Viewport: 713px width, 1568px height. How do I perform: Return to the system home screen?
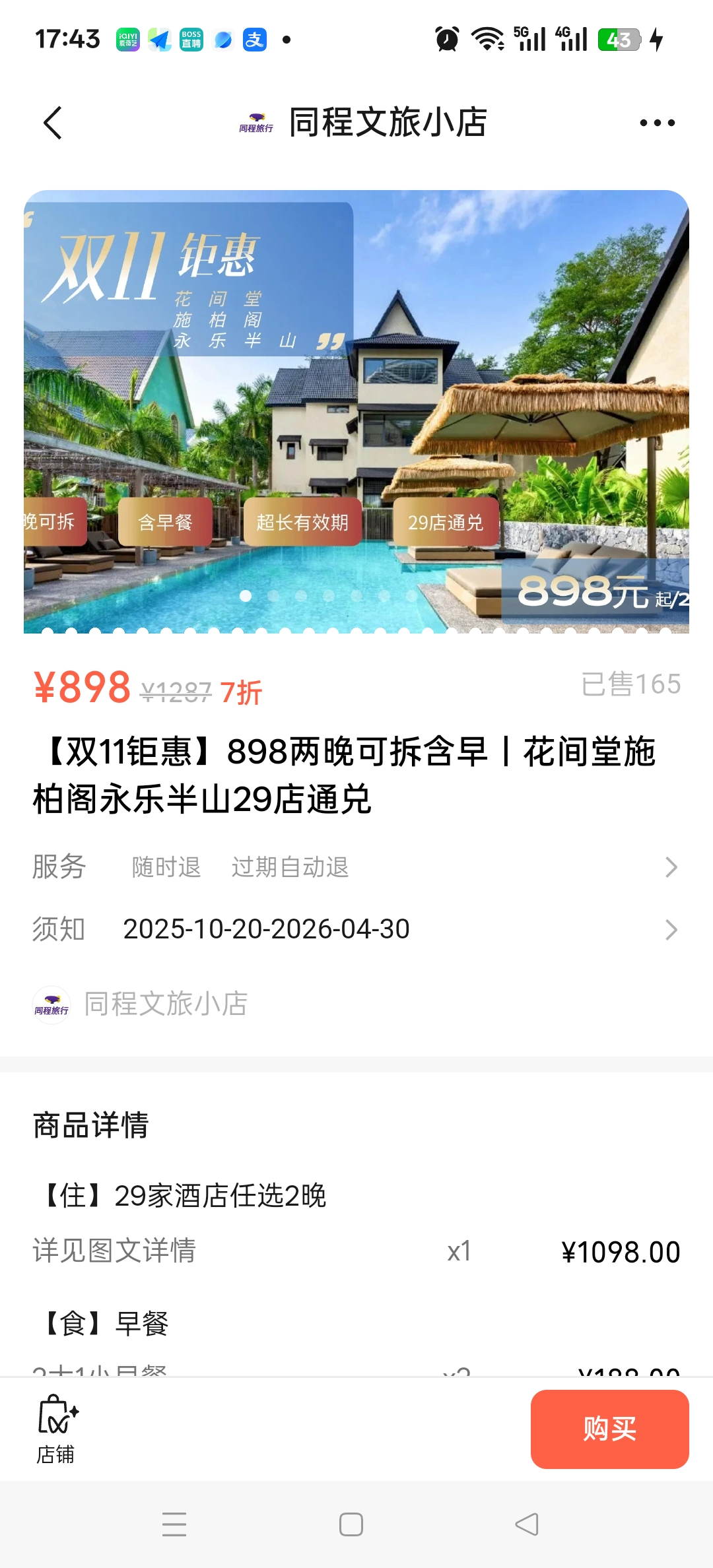(351, 1524)
